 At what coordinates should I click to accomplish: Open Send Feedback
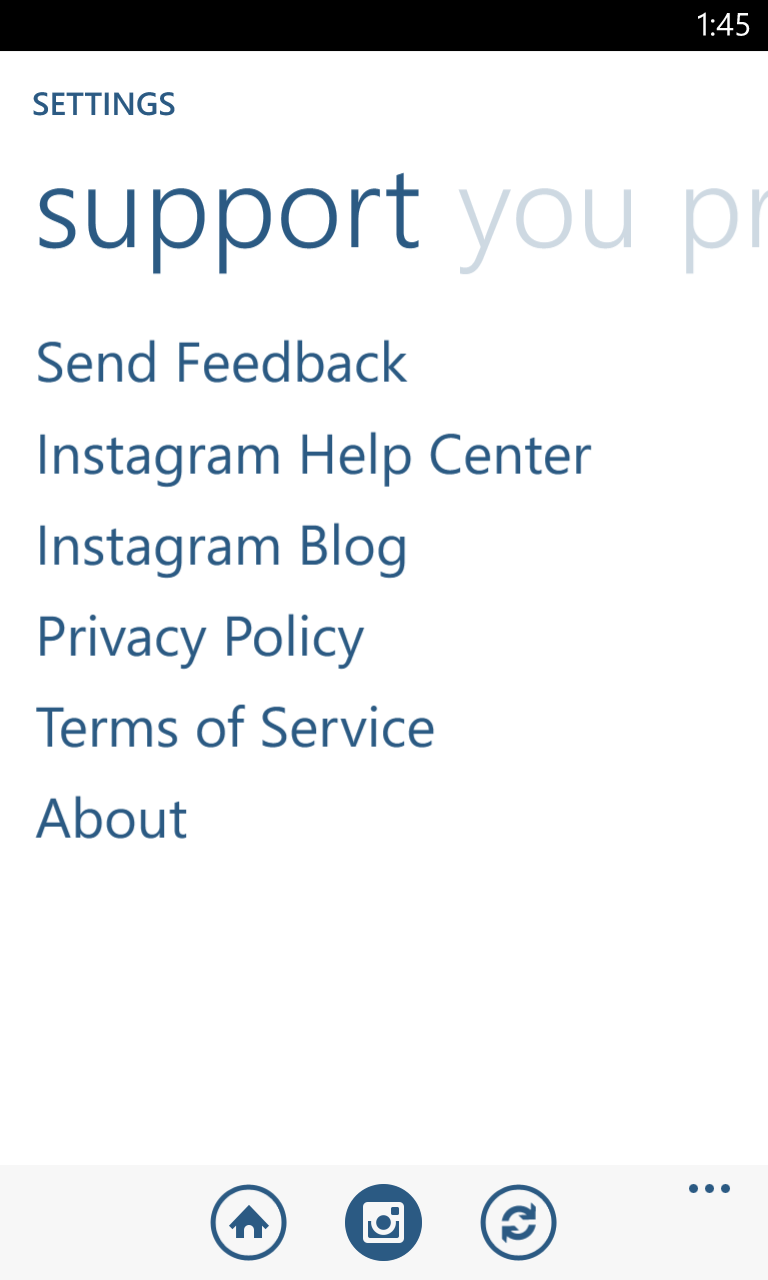click(221, 363)
